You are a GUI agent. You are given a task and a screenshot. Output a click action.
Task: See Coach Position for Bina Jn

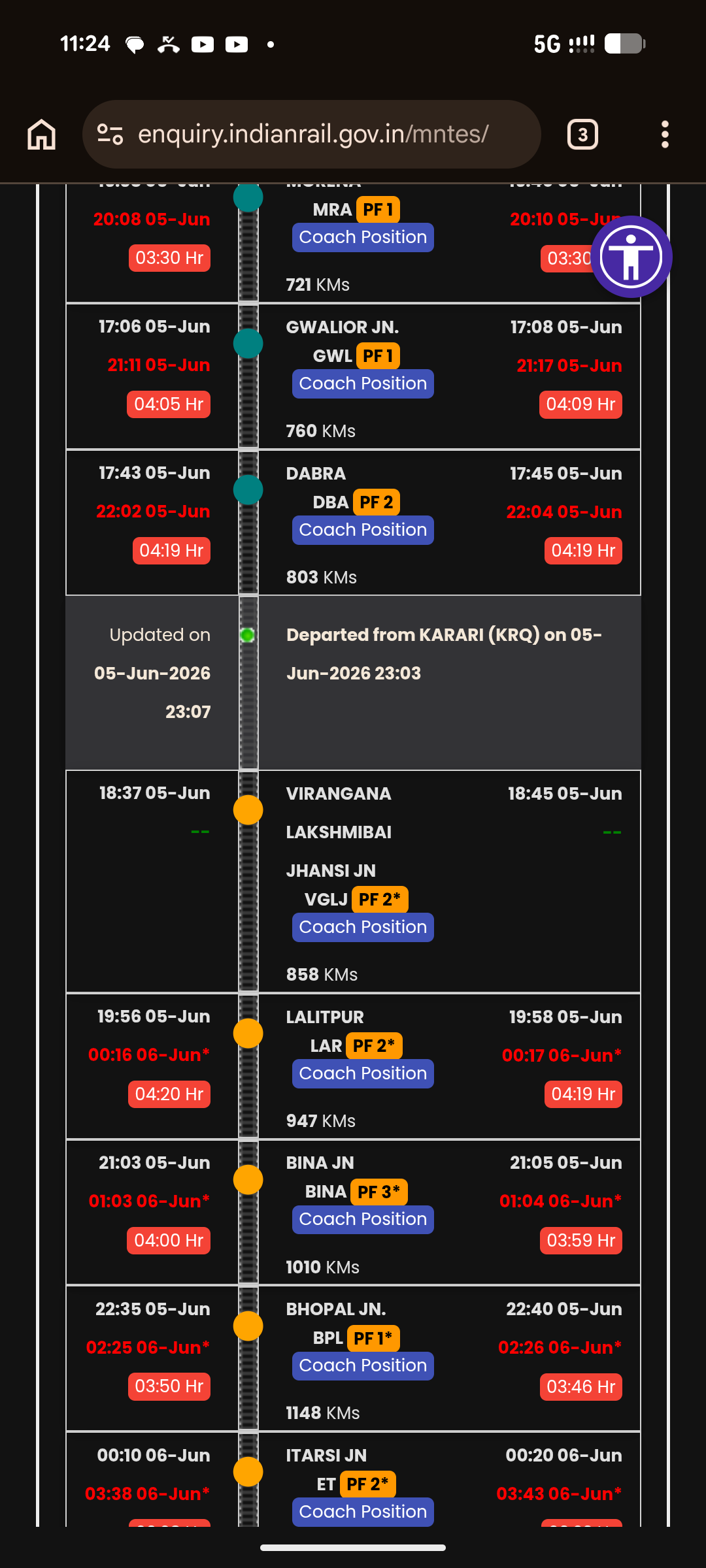click(363, 1219)
